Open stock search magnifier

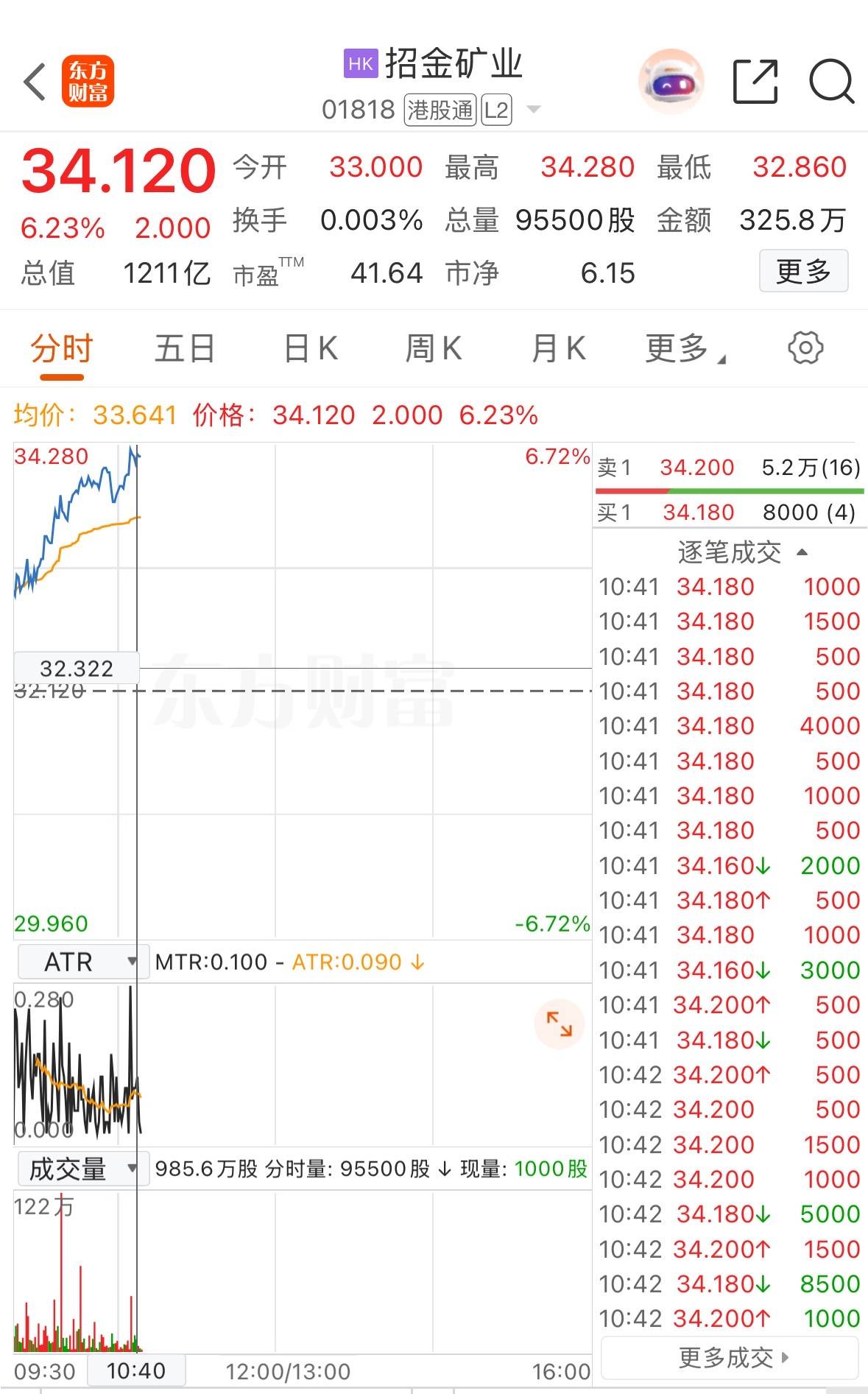[x=831, y=82]
